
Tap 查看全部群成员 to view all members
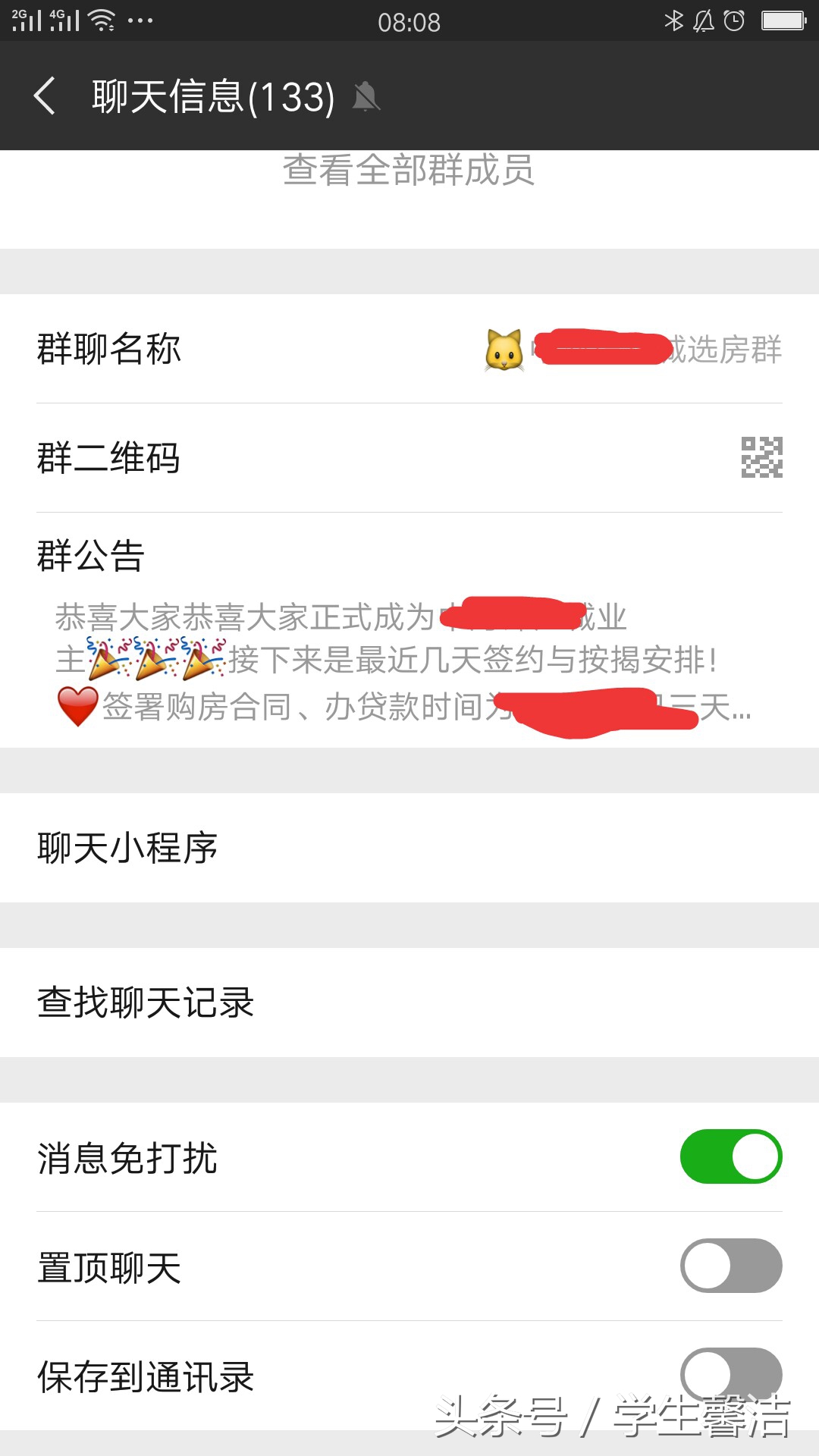(409, 173)
